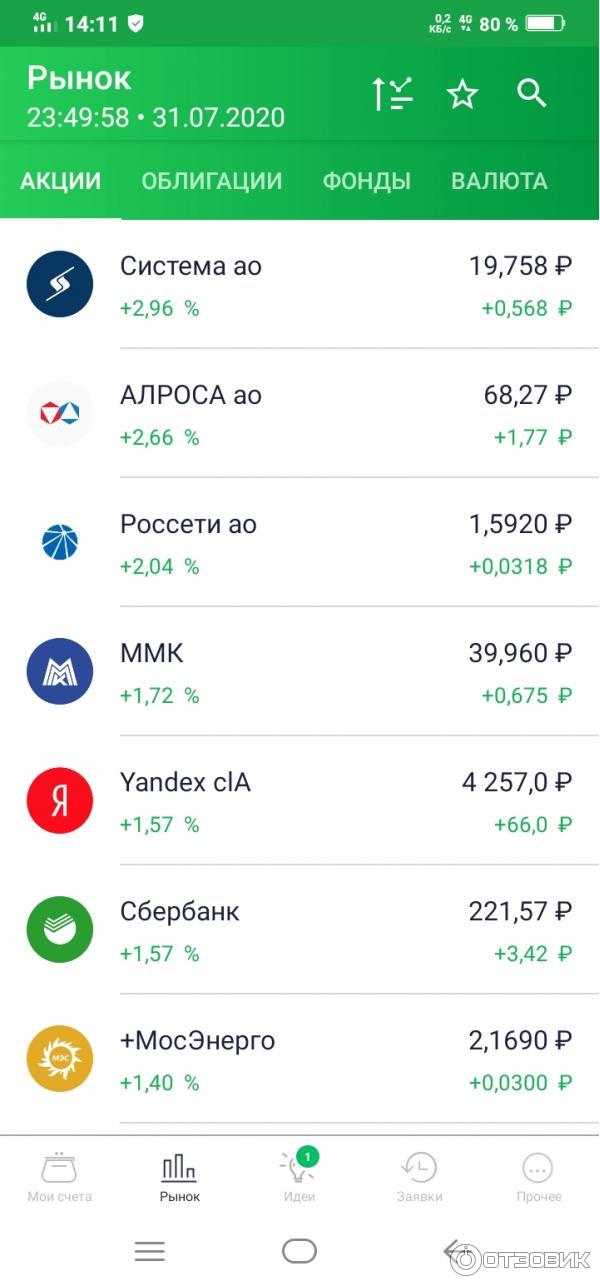
Task: Switch to the Валюта tab
Action: [x=499, y=181]
